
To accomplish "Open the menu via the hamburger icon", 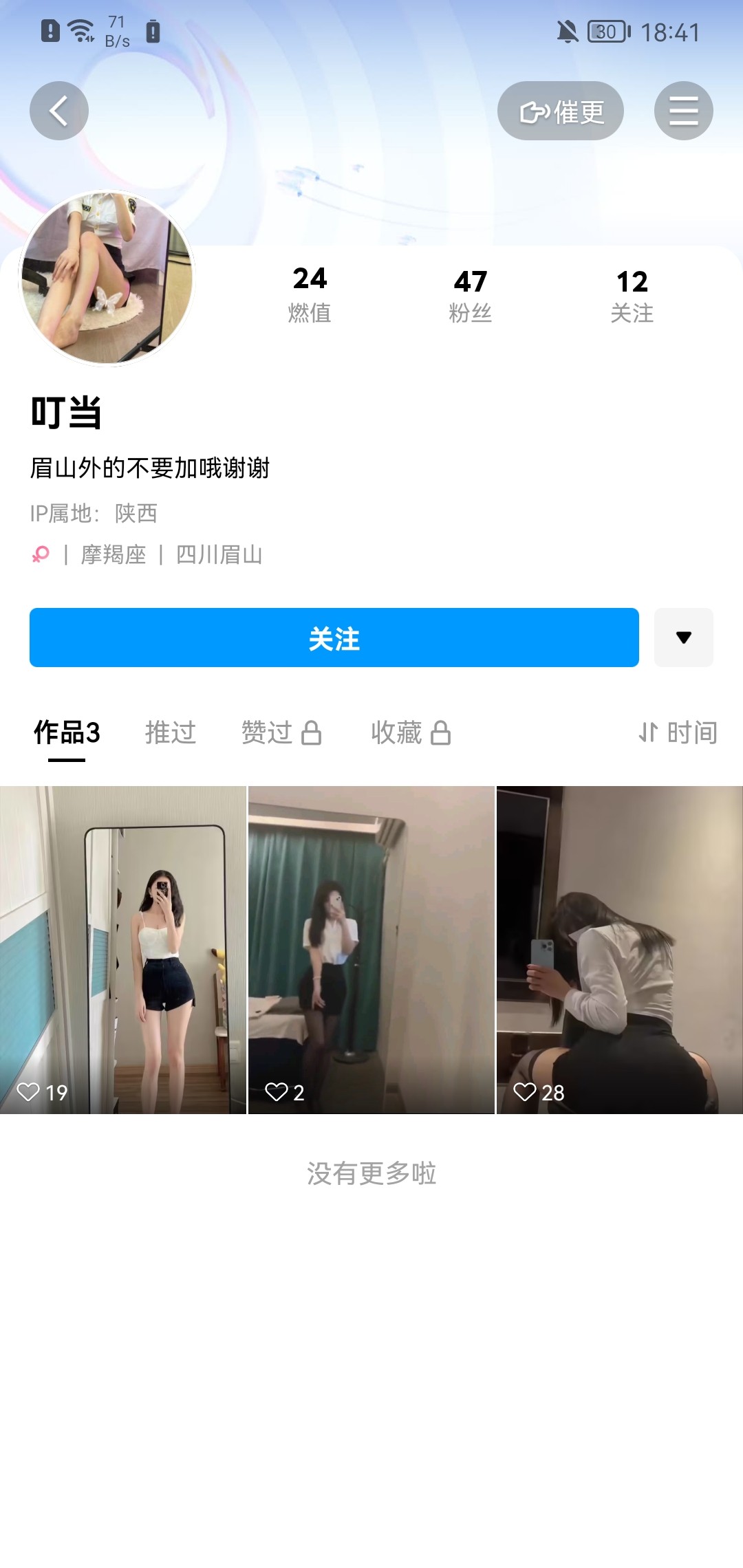I will (683, 110).
